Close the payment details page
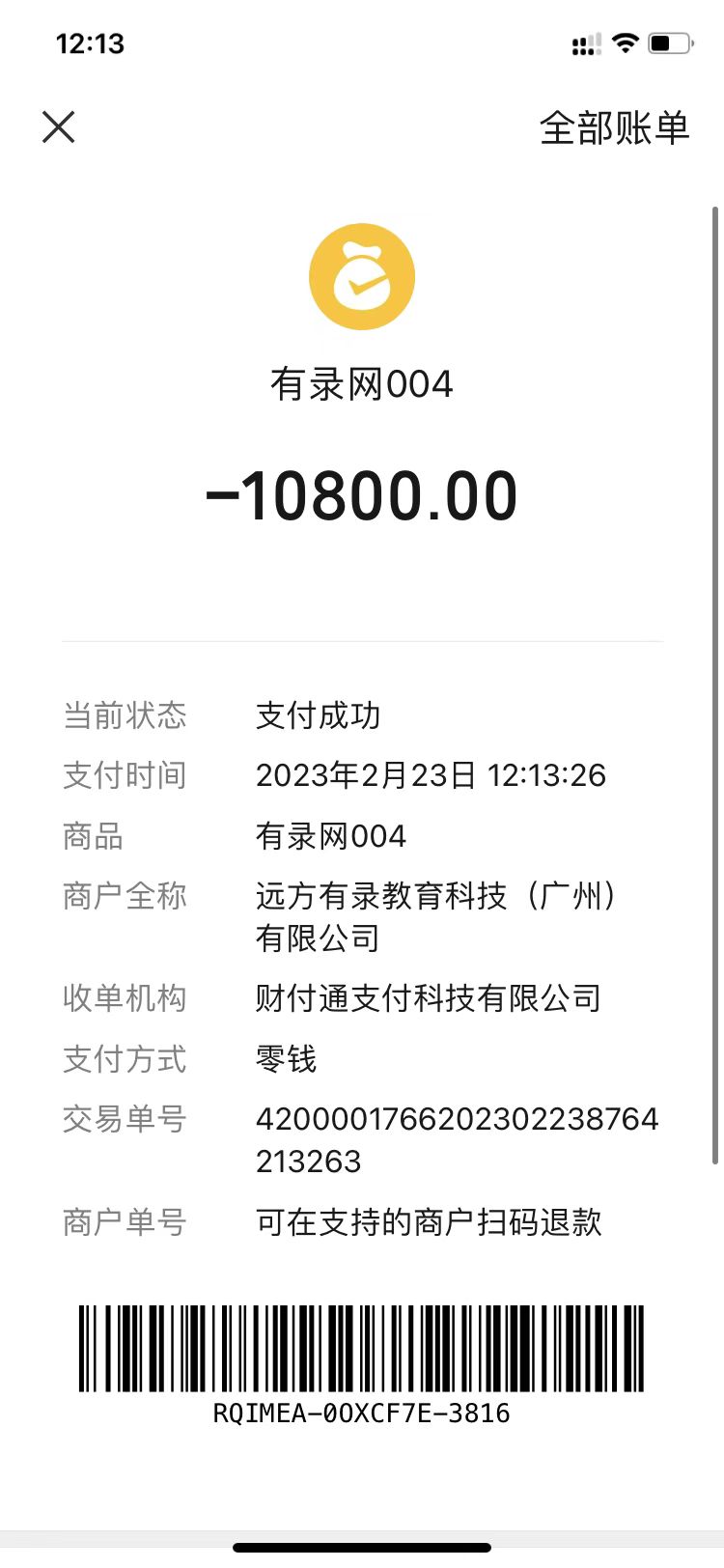 [x=59, y=126]
